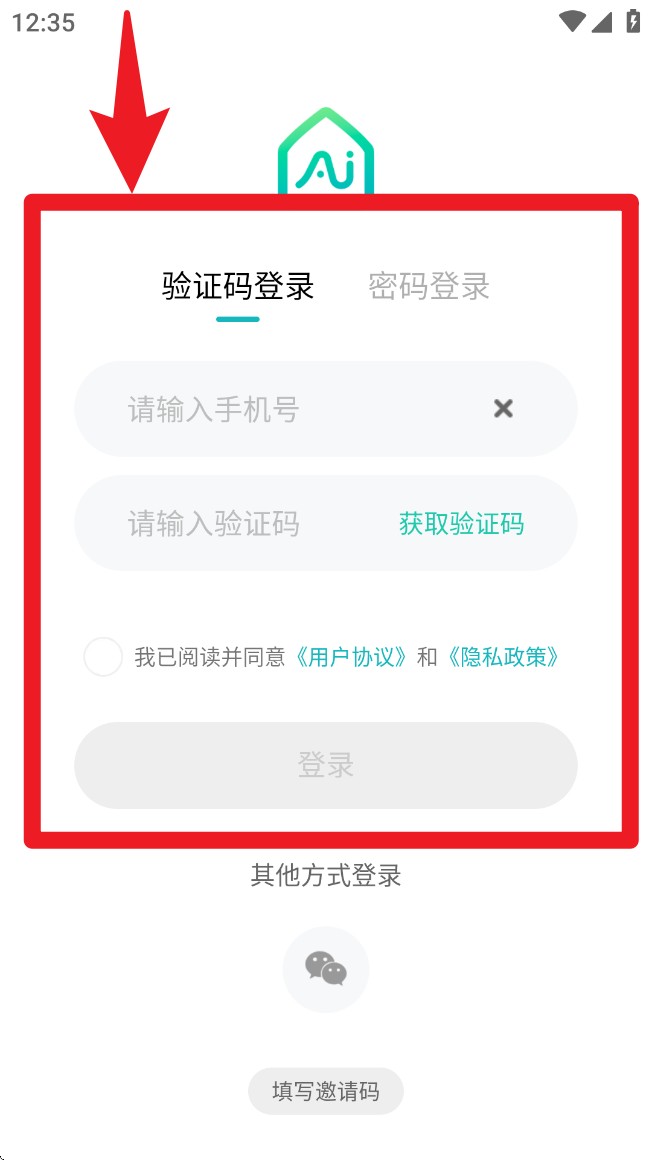This screenshot has height=1160, width=652.
Task: Switch to the 验证码登录 tab
Action: tap(238, 286)
